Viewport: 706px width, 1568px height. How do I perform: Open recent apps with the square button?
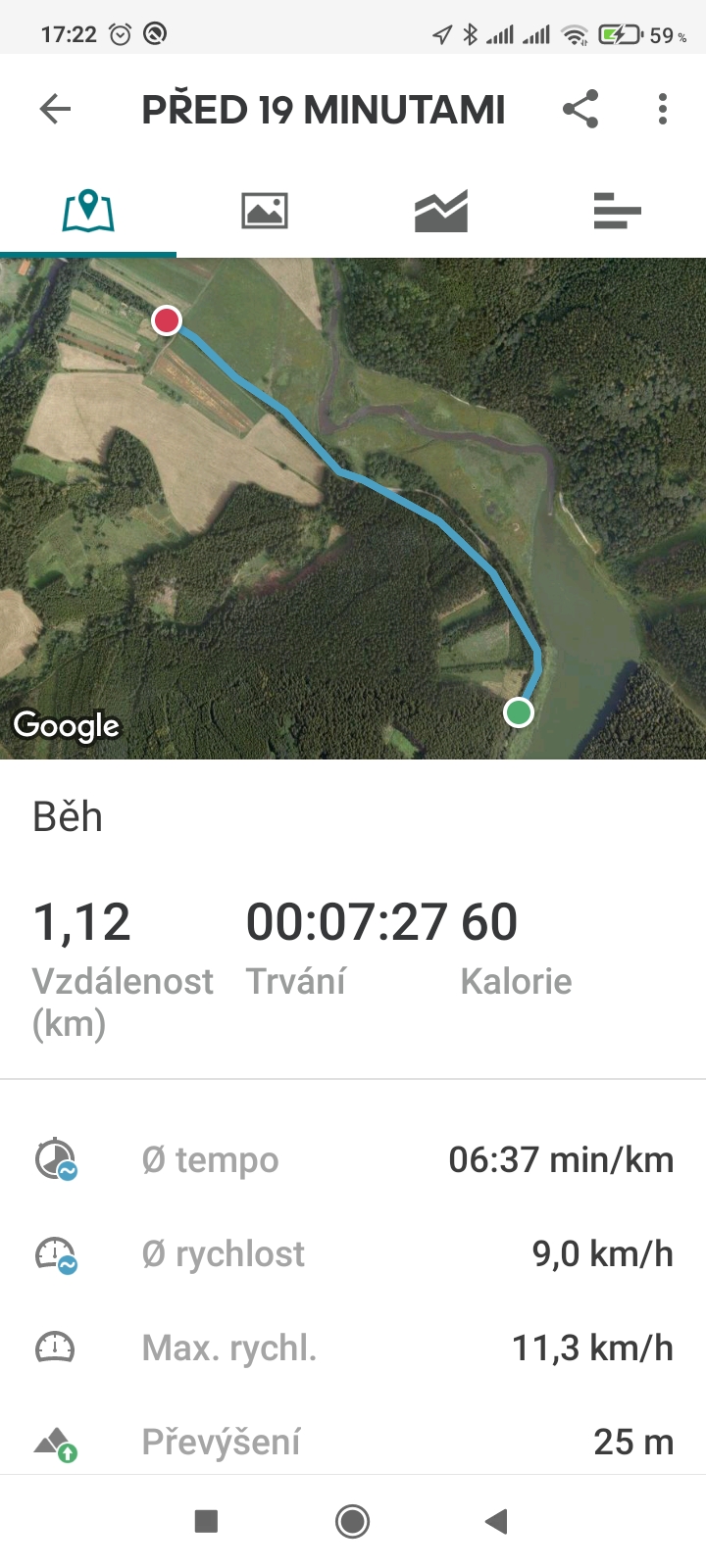[206, 1521]
